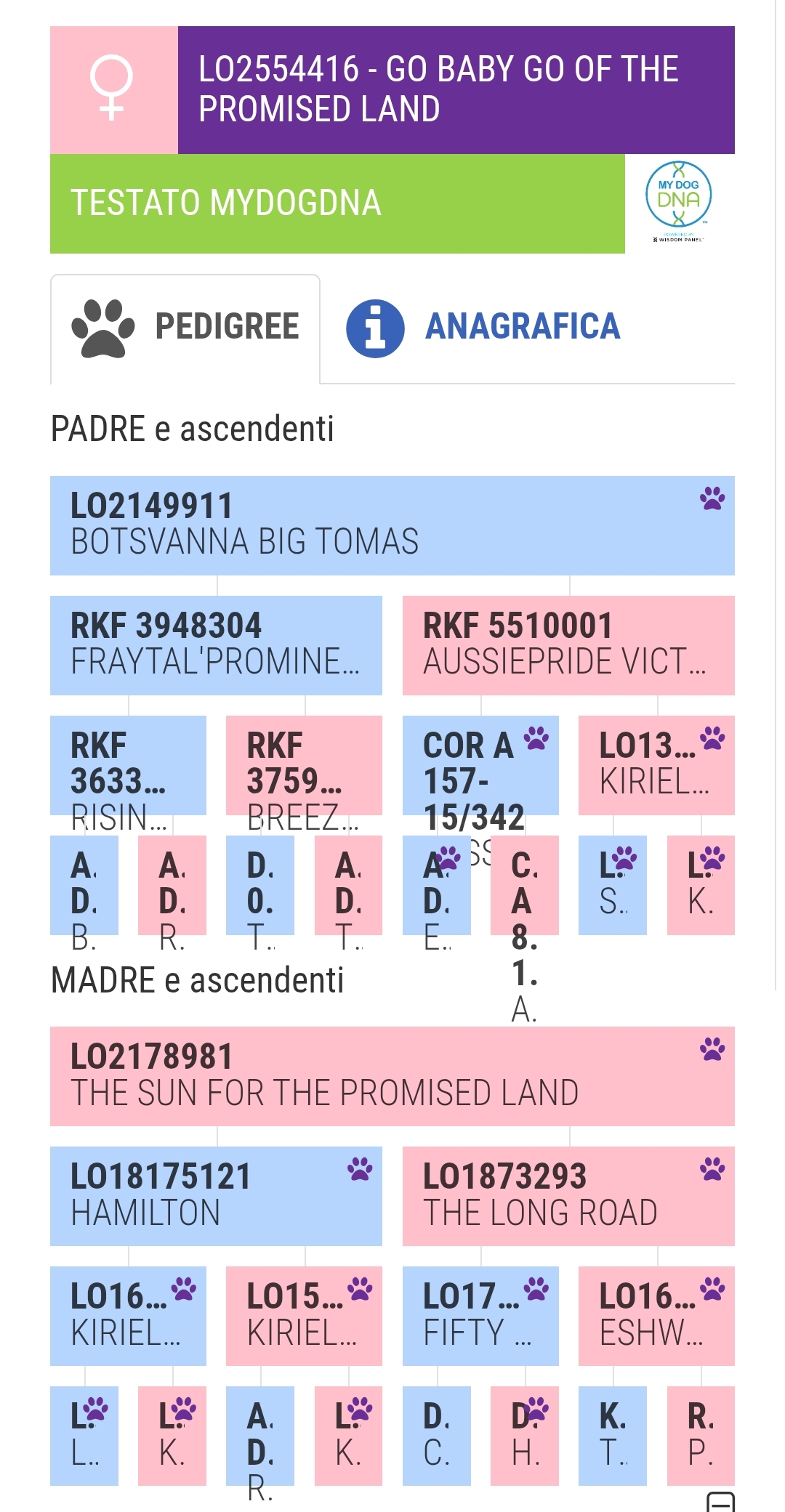Open the FIFTY ancestor card
The height and width of the screenshot is (1512, 785).
480,1316
